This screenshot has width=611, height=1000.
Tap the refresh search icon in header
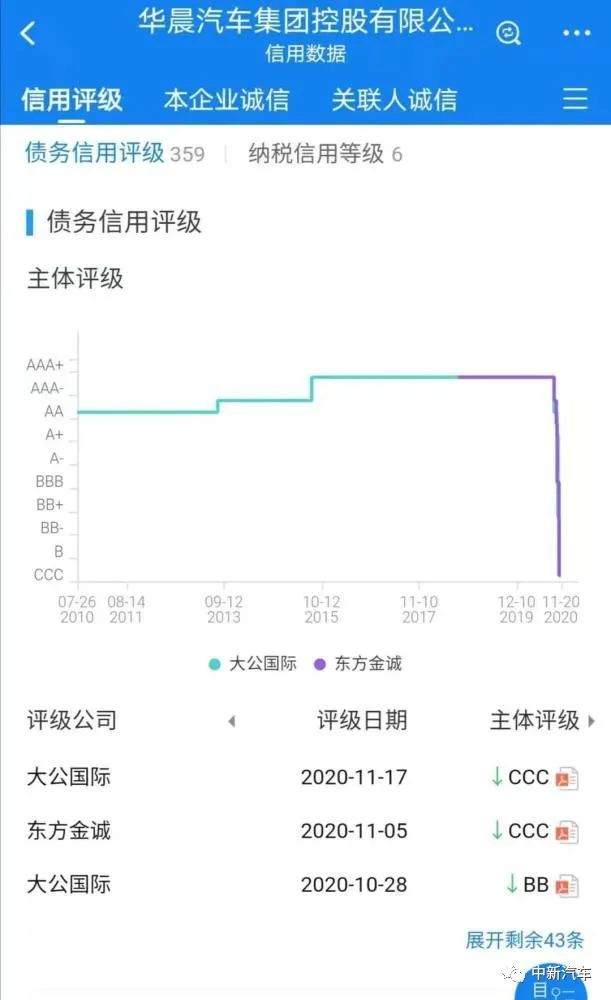[x=509, y=33]
